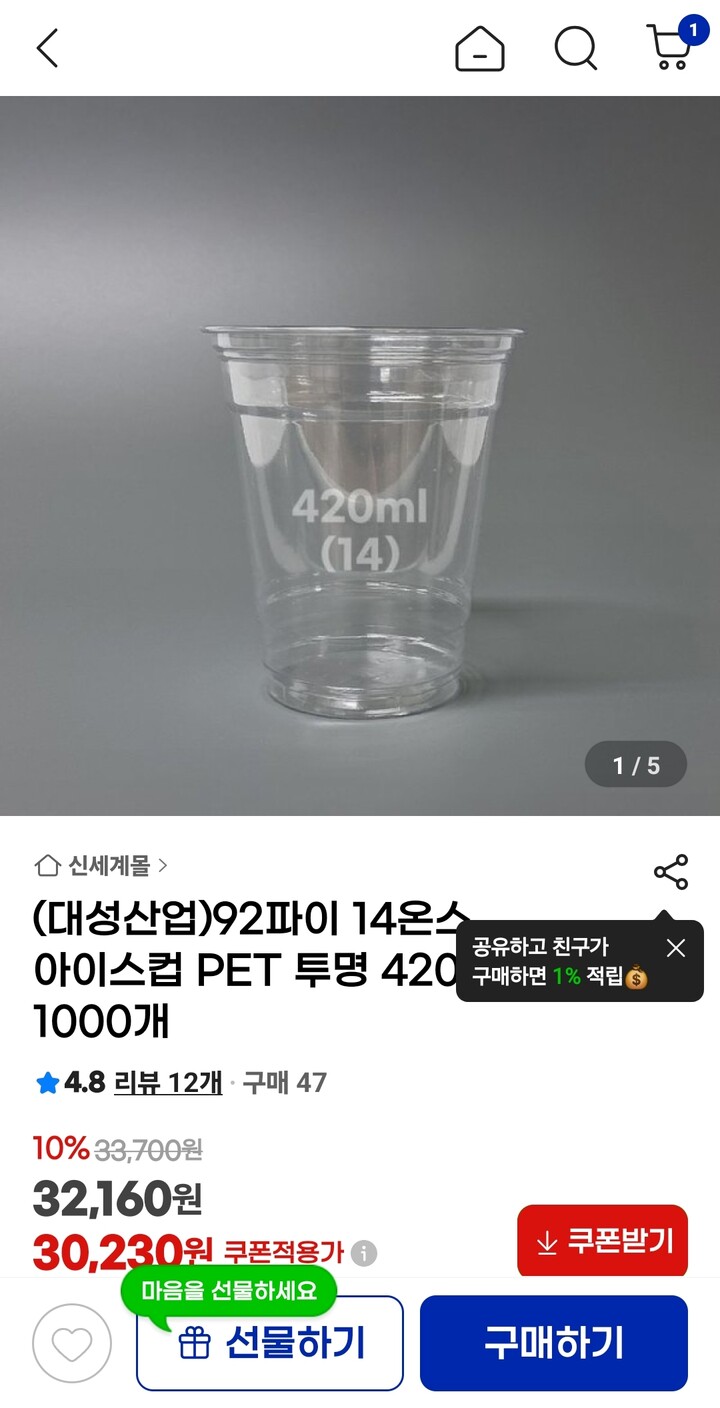Image resolution: width=720 pixels, height=1408 pixels.
Task: Dismiss the 공유하고 친구가 tooltip with X
Action: [x=675, y=948]
